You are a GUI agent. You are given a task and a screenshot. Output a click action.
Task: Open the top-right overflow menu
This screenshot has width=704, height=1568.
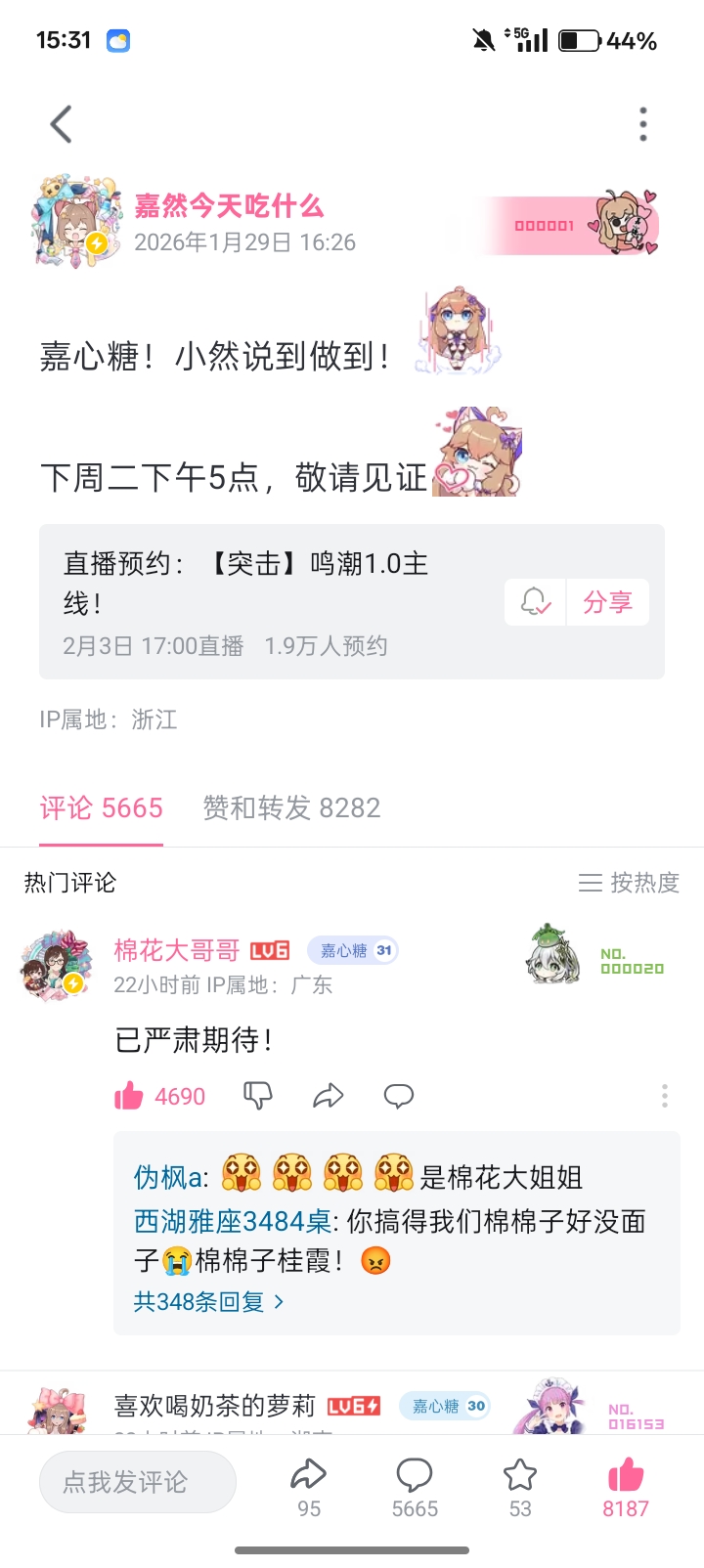(x=642, y=124)
